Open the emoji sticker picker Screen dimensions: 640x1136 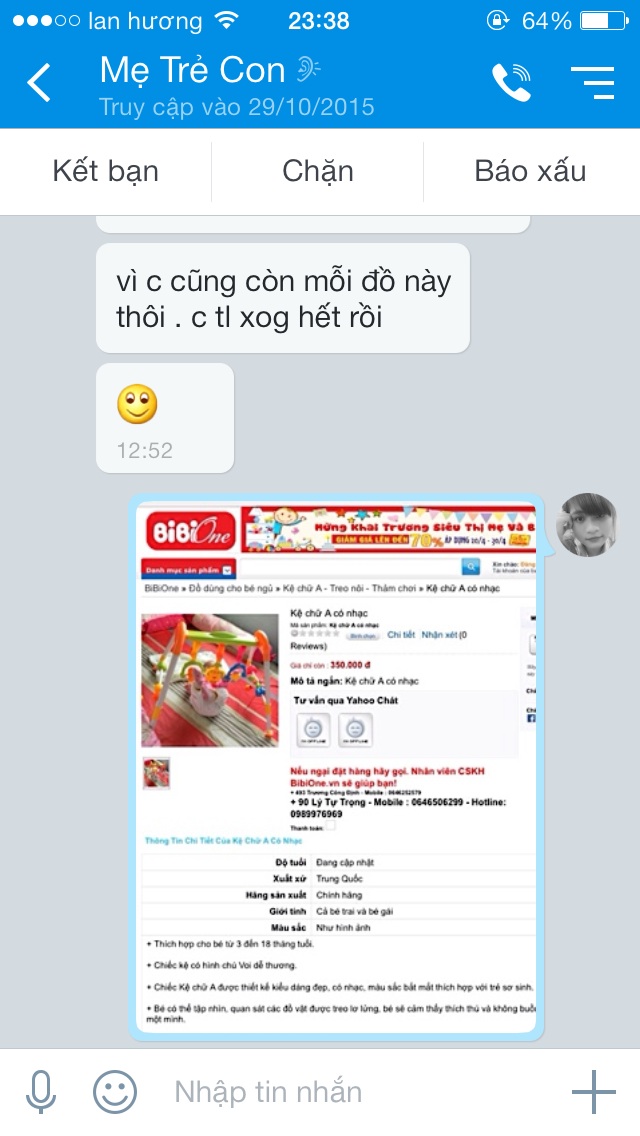(115, 1092)
